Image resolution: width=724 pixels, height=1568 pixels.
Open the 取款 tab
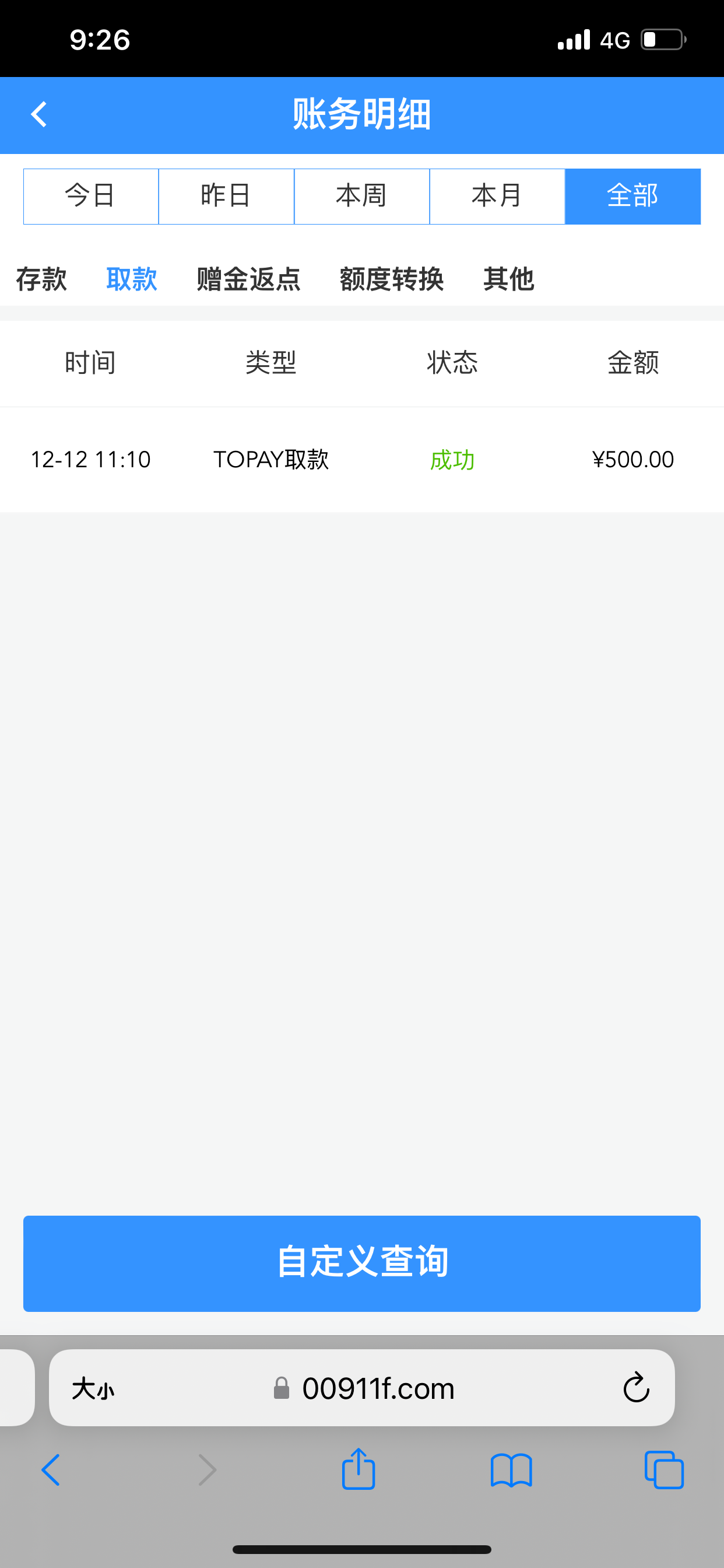(131, 279)
